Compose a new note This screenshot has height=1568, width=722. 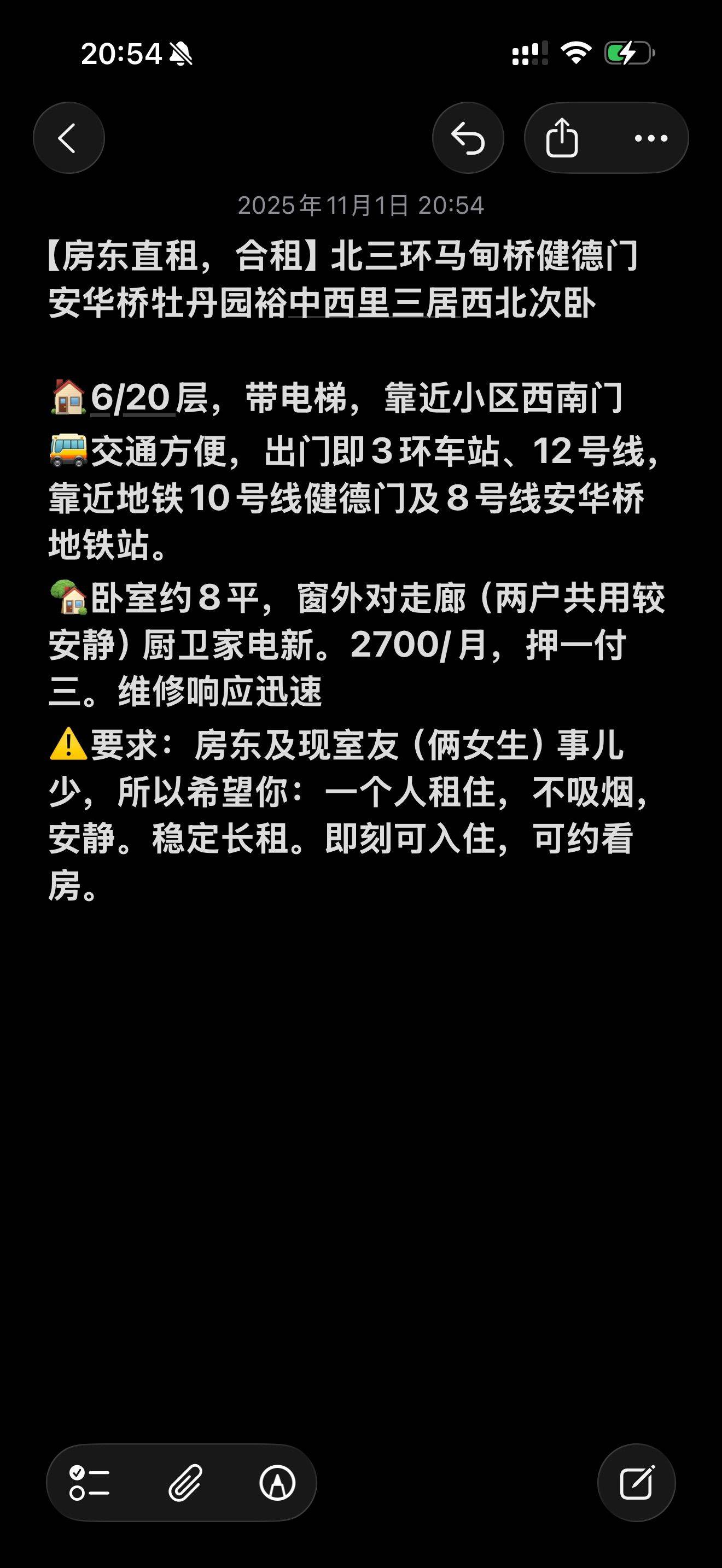pyautogui.click(x=636, y=1482)
